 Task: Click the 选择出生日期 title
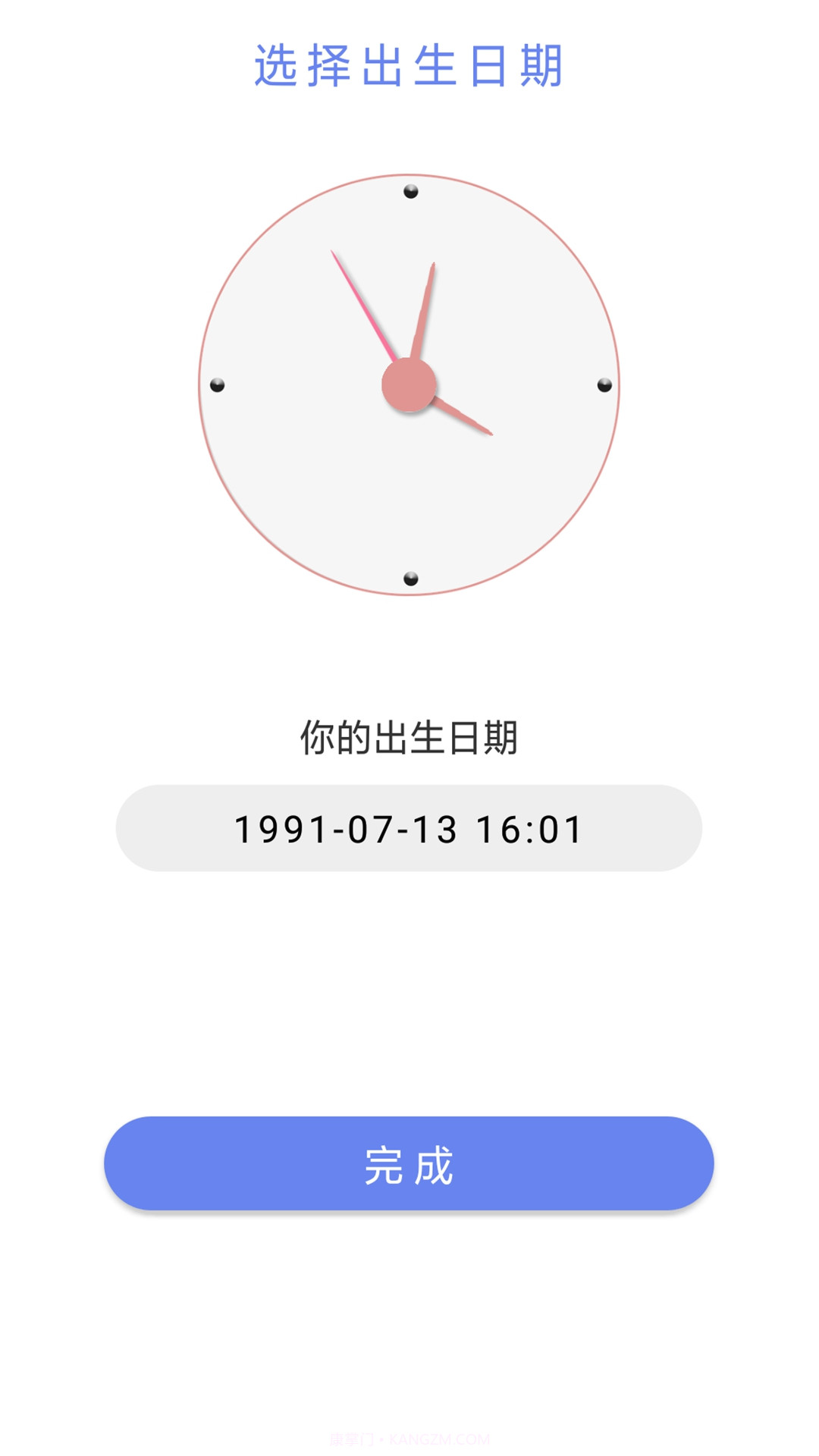[409, 64]
